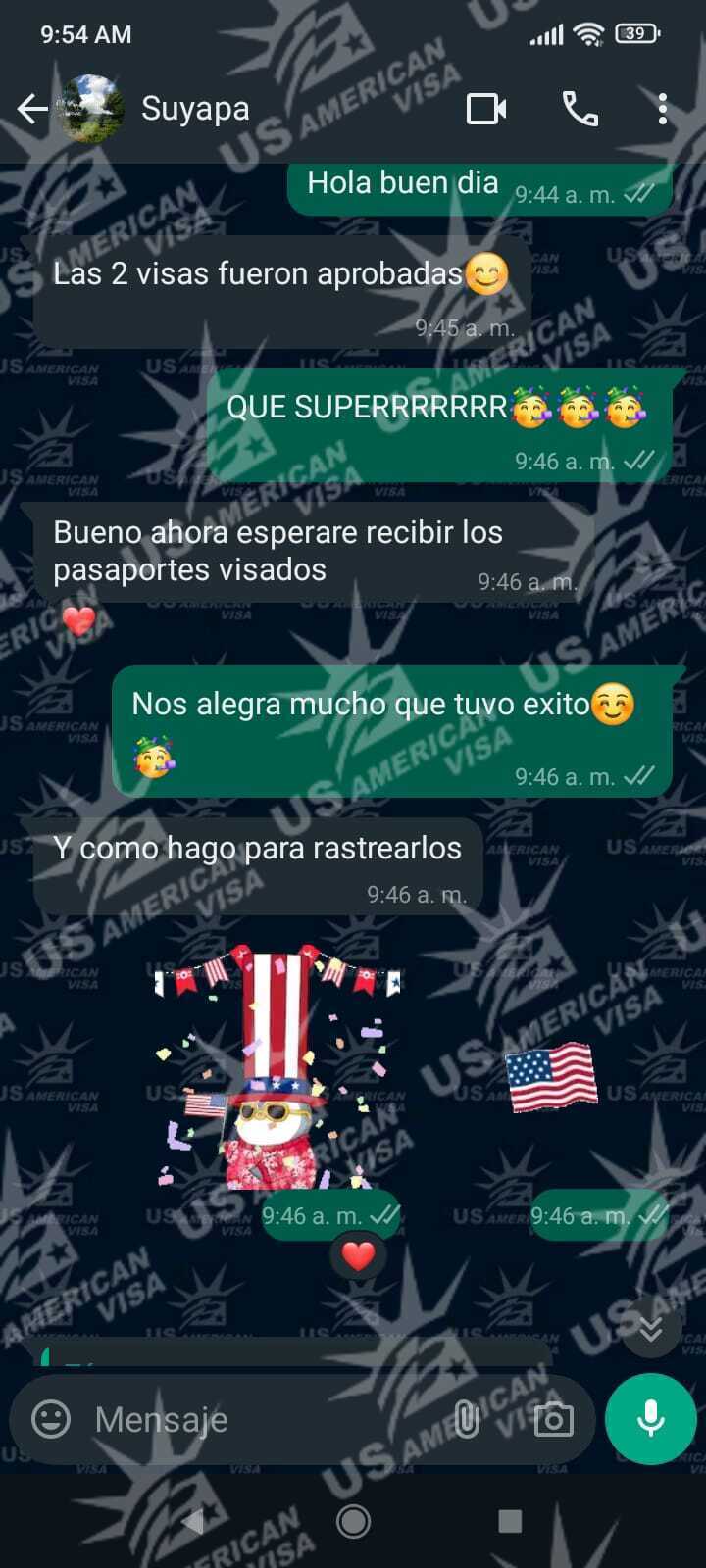Viewport: 706px width, 1568px height.
Task: View the heart reaction under the sticker
Action: 358,1255
